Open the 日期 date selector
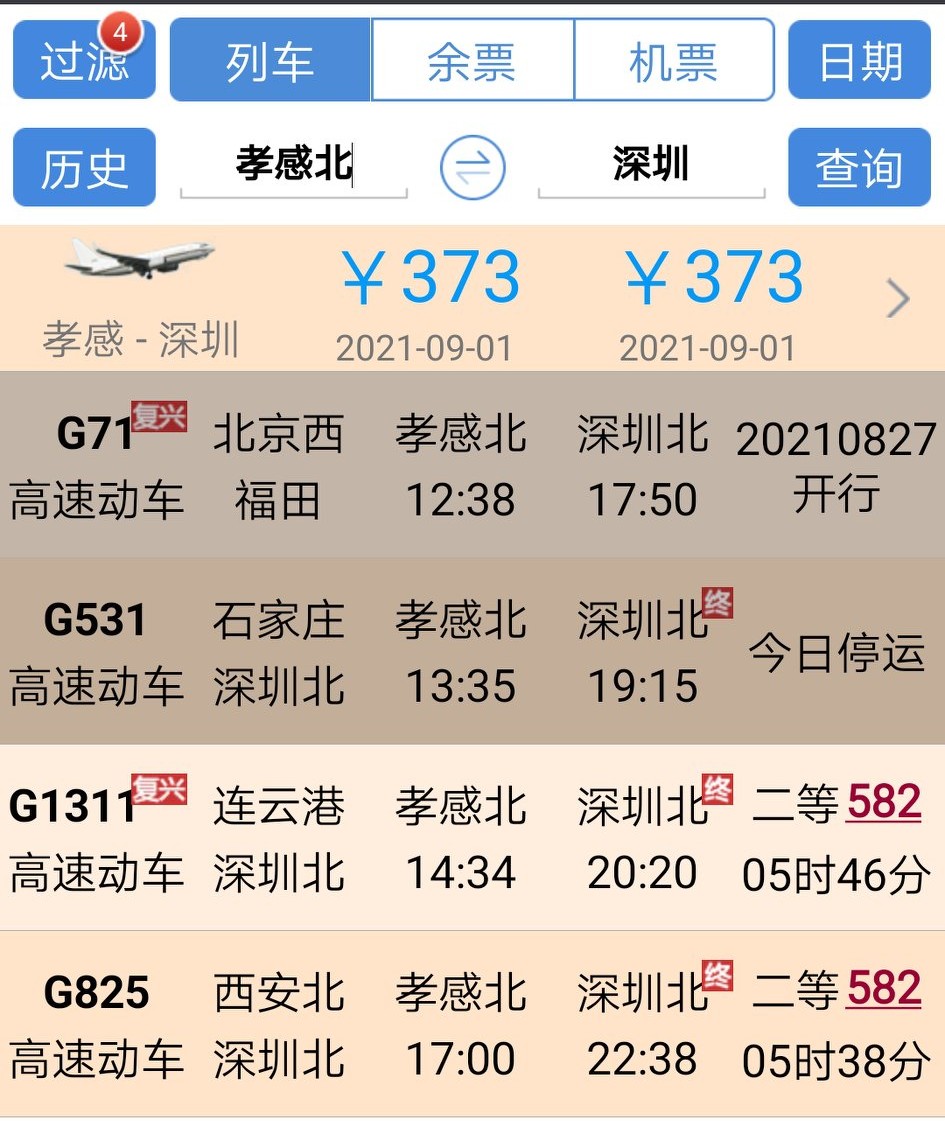The image size is (945, 1121). (x=858, y=58)
